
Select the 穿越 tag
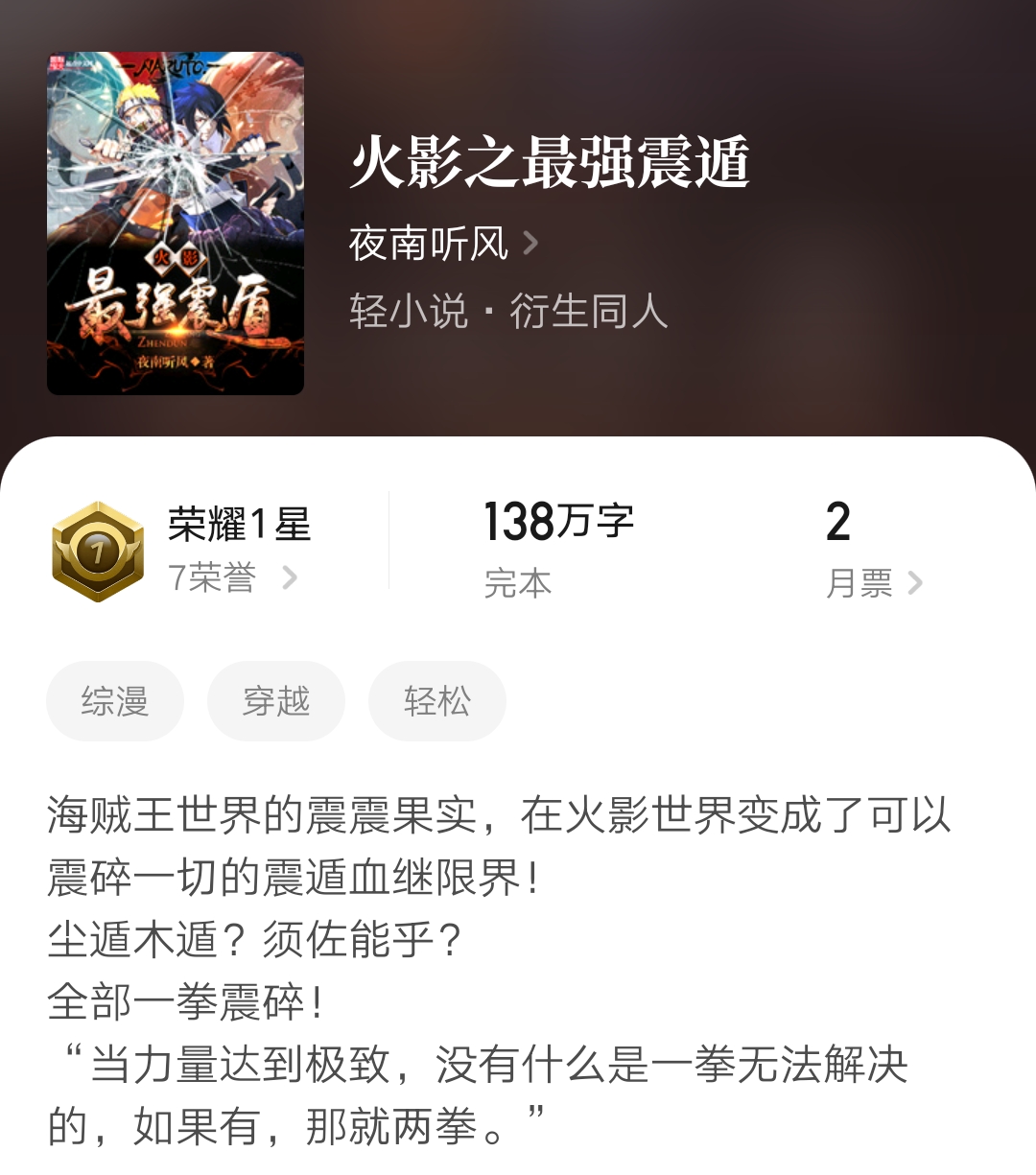275,701
